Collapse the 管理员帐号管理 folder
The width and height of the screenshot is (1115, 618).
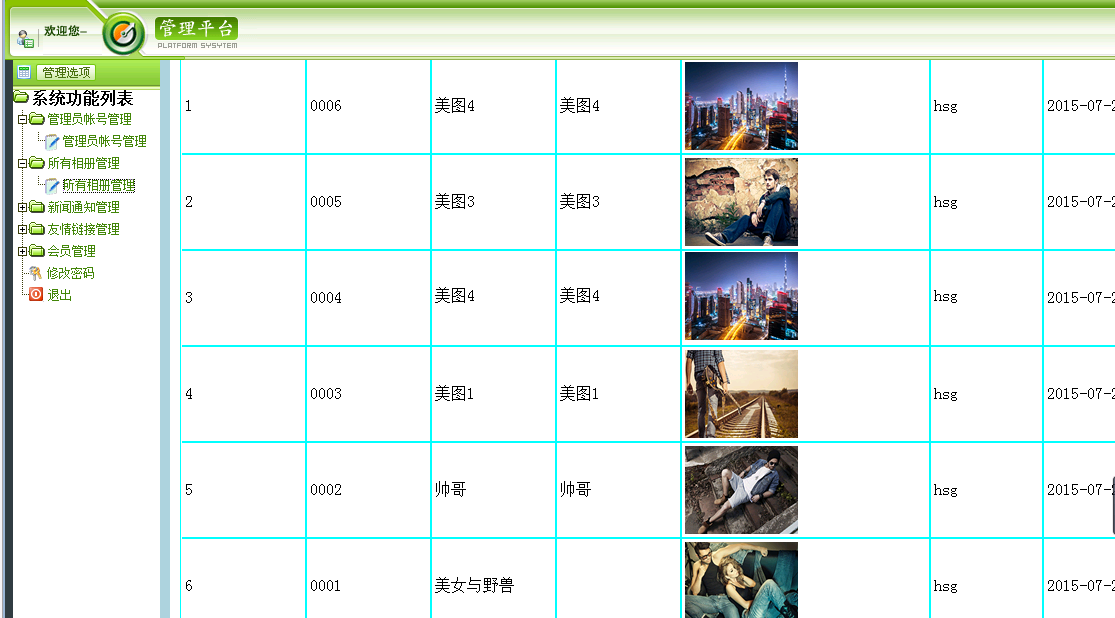[22, 119]
